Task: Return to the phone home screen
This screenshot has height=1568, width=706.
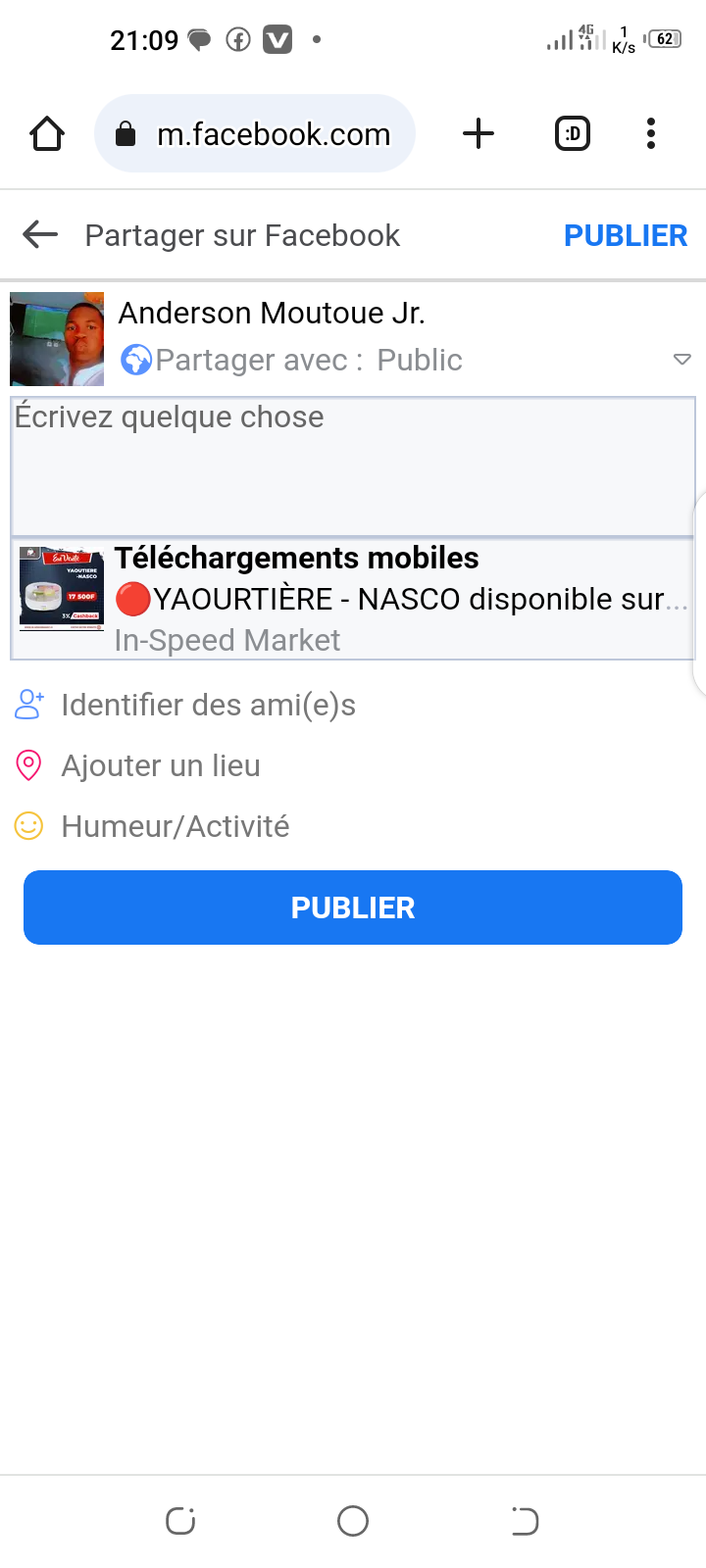Action: click(353, 1521)
